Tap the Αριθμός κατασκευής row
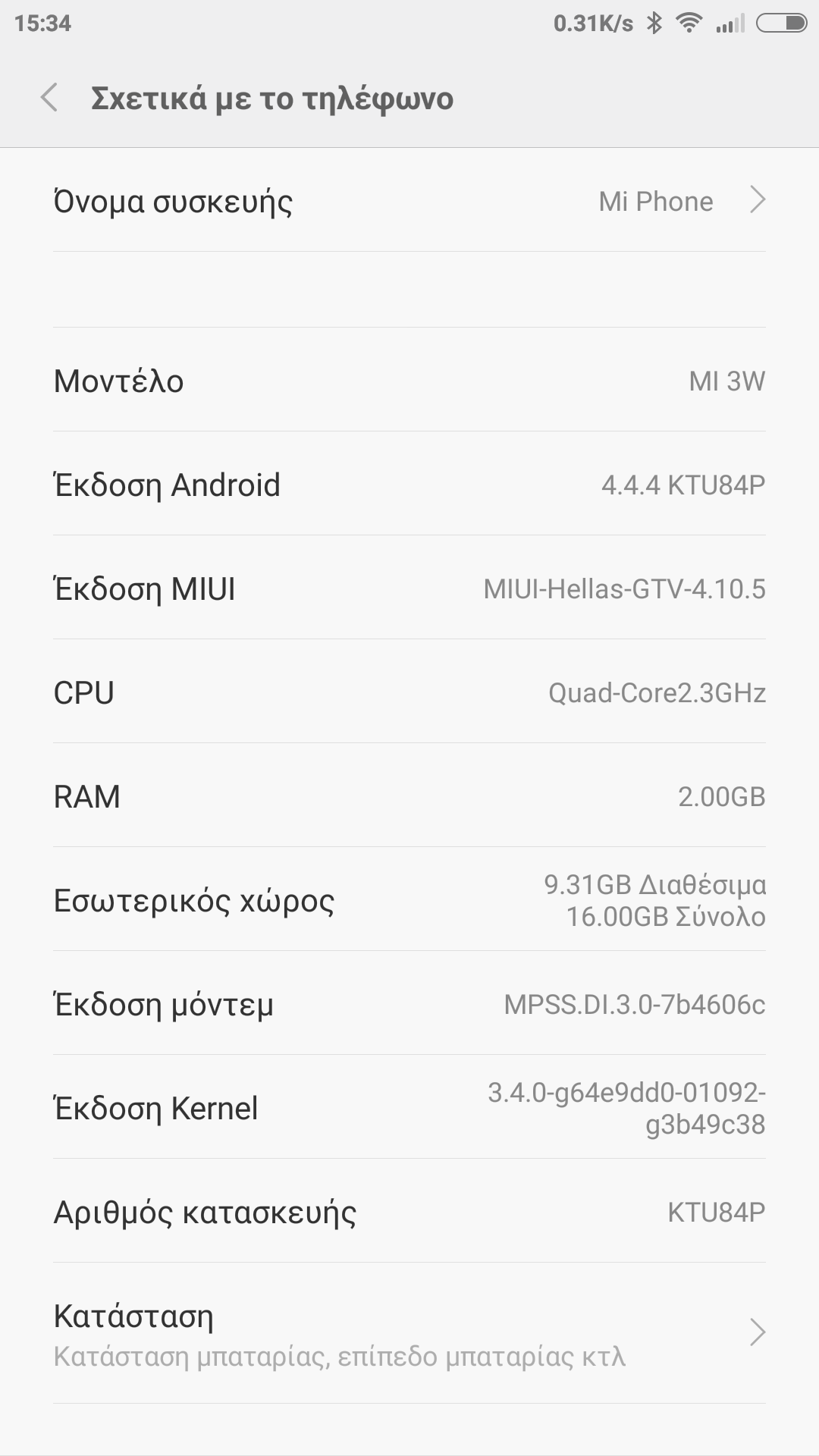The height and width of the screenshot is (1456, 819). click(x=409, y=1212)
